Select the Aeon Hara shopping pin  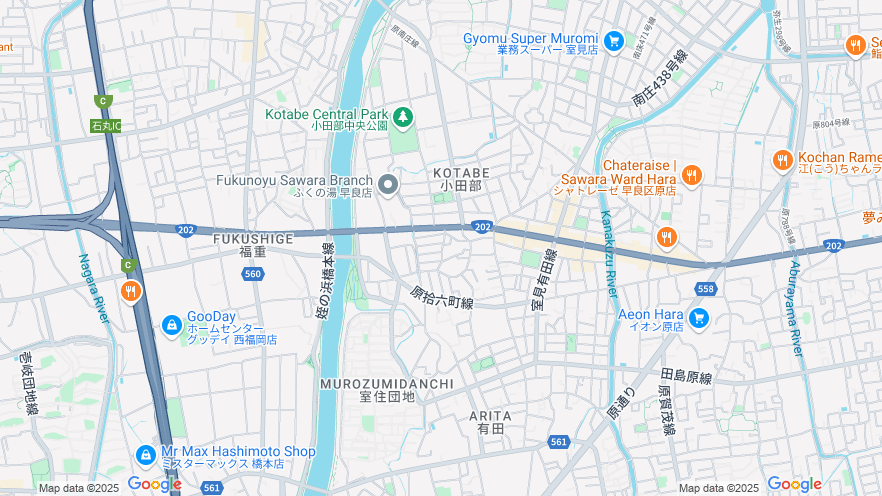pyautogui.click(x=698, y=319)
